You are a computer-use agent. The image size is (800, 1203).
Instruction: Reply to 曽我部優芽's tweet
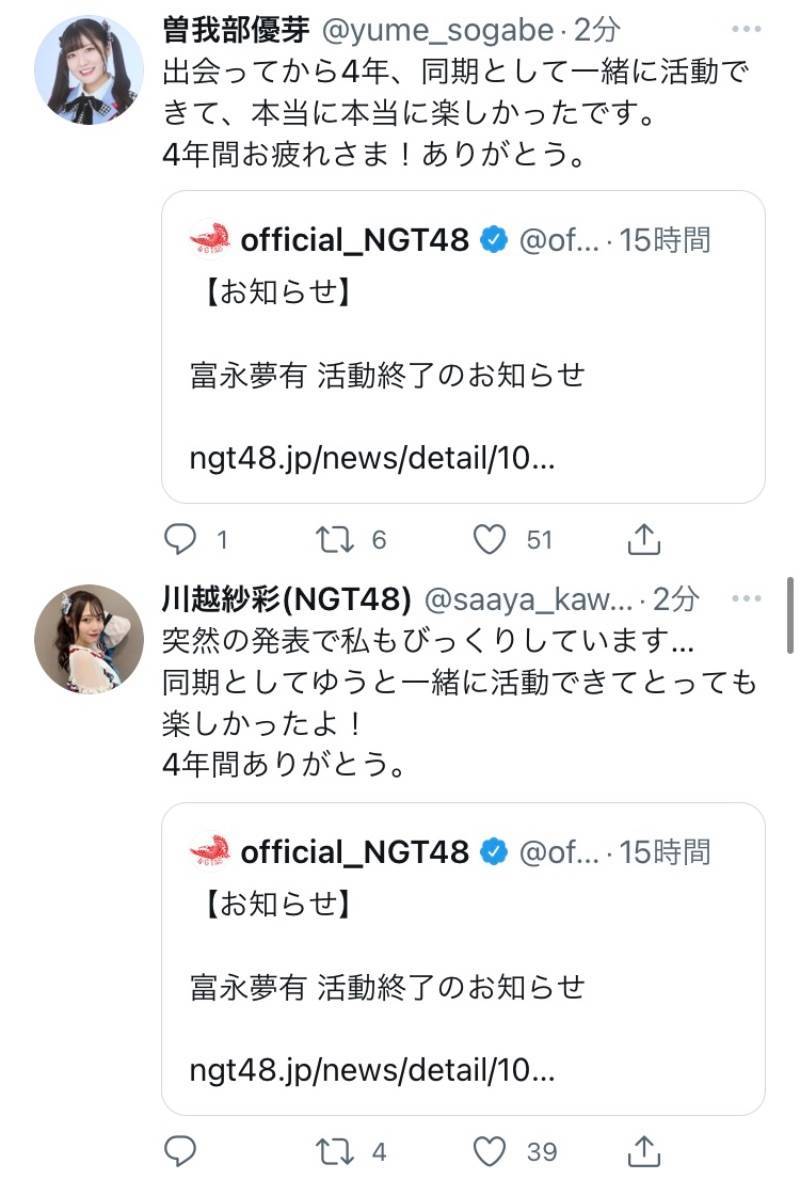coord(181,540)
